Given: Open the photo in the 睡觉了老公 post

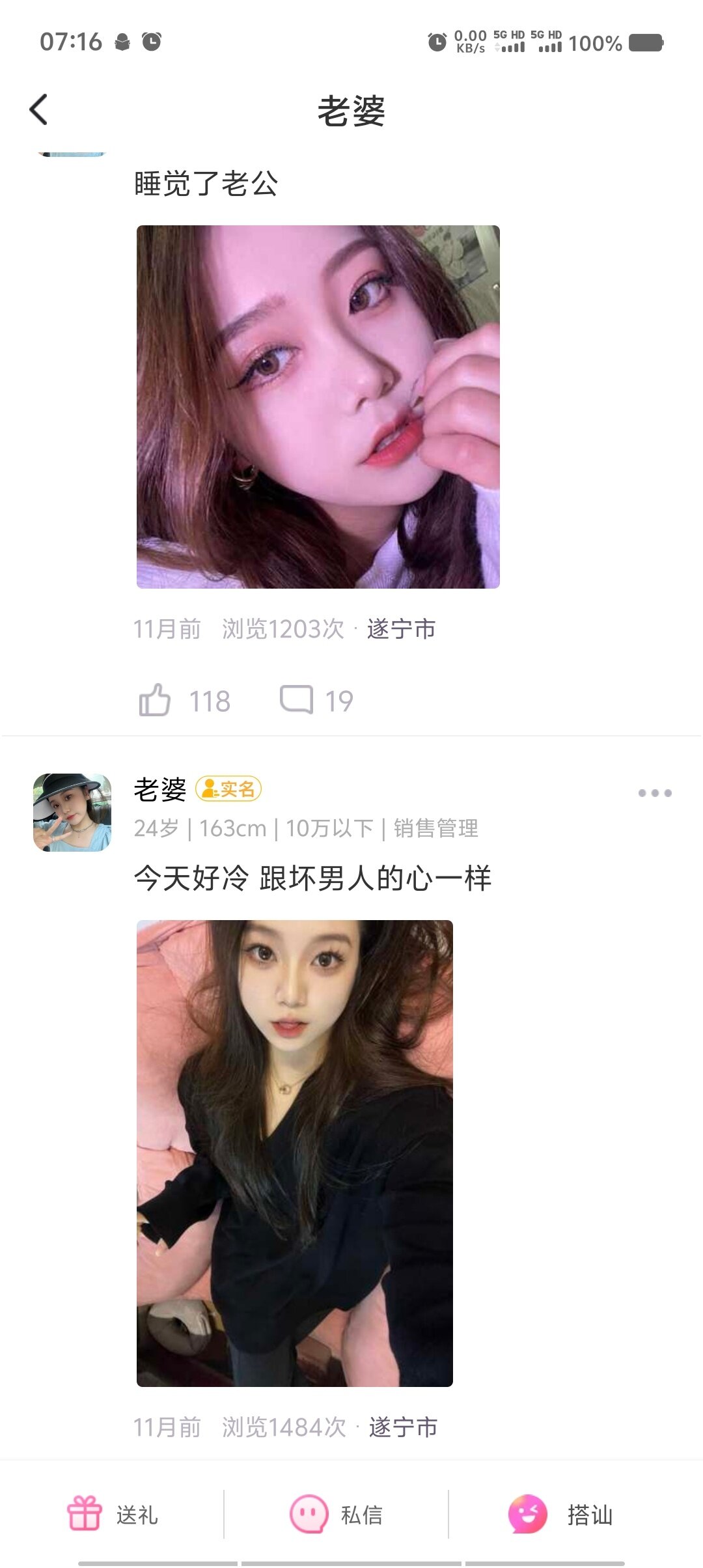Looking at the screenshot, I should 318,407.
